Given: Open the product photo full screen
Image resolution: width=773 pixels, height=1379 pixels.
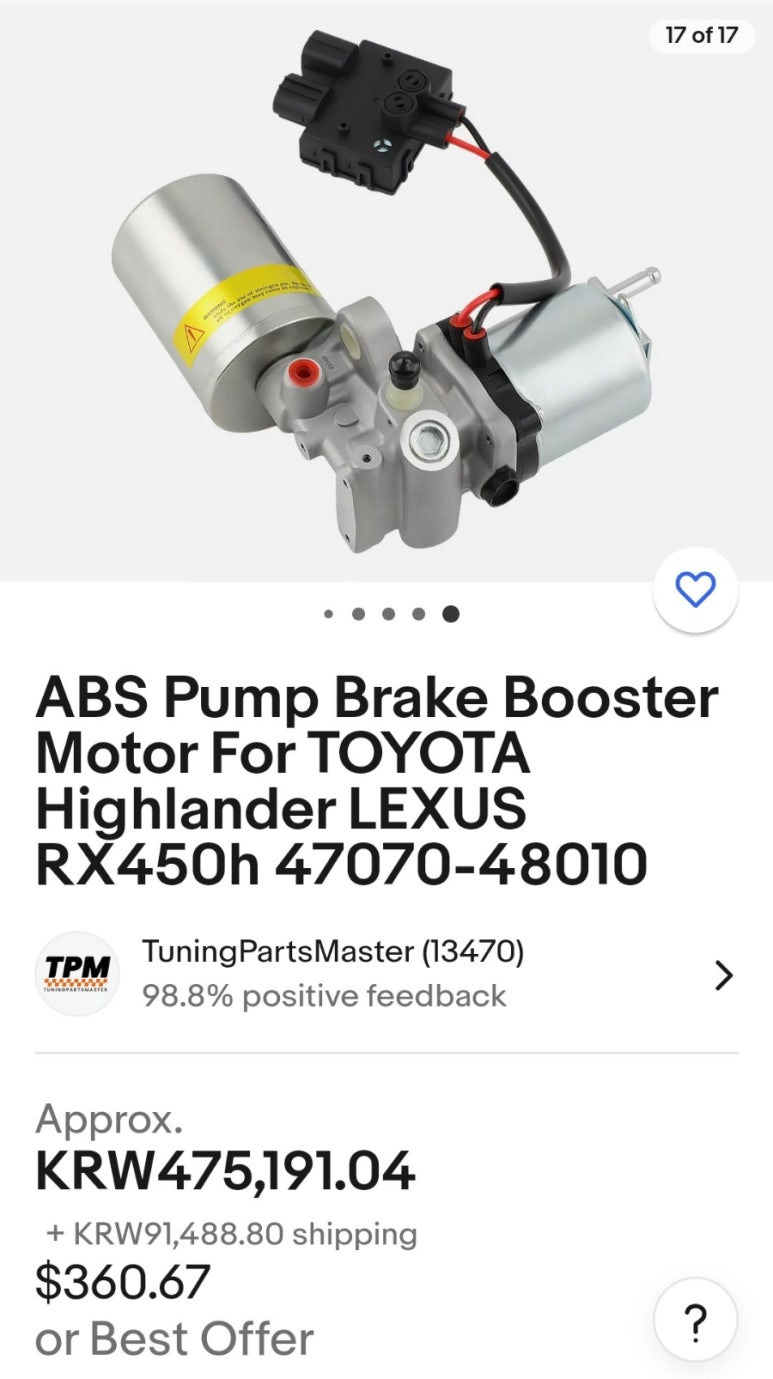Looking at the screenshot, I should 386,290.
